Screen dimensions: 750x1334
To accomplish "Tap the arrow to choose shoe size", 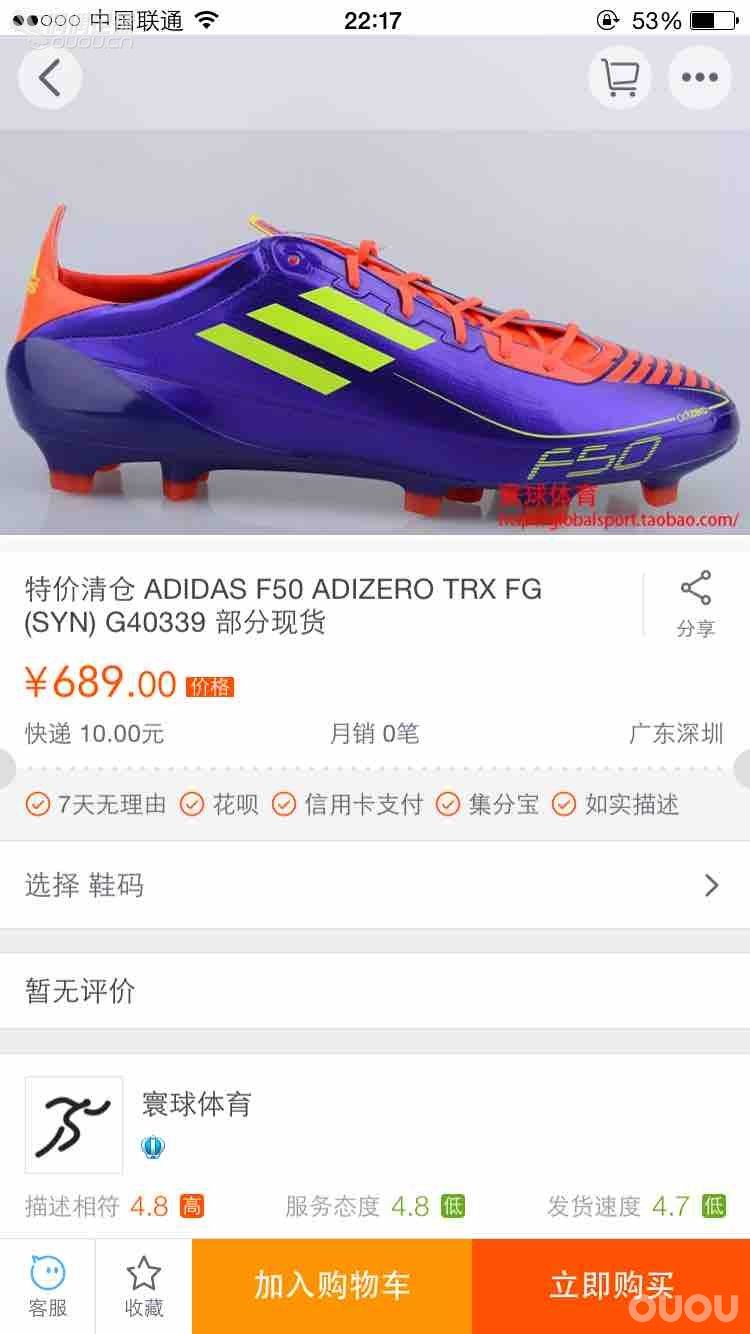I will pos(711,885).
